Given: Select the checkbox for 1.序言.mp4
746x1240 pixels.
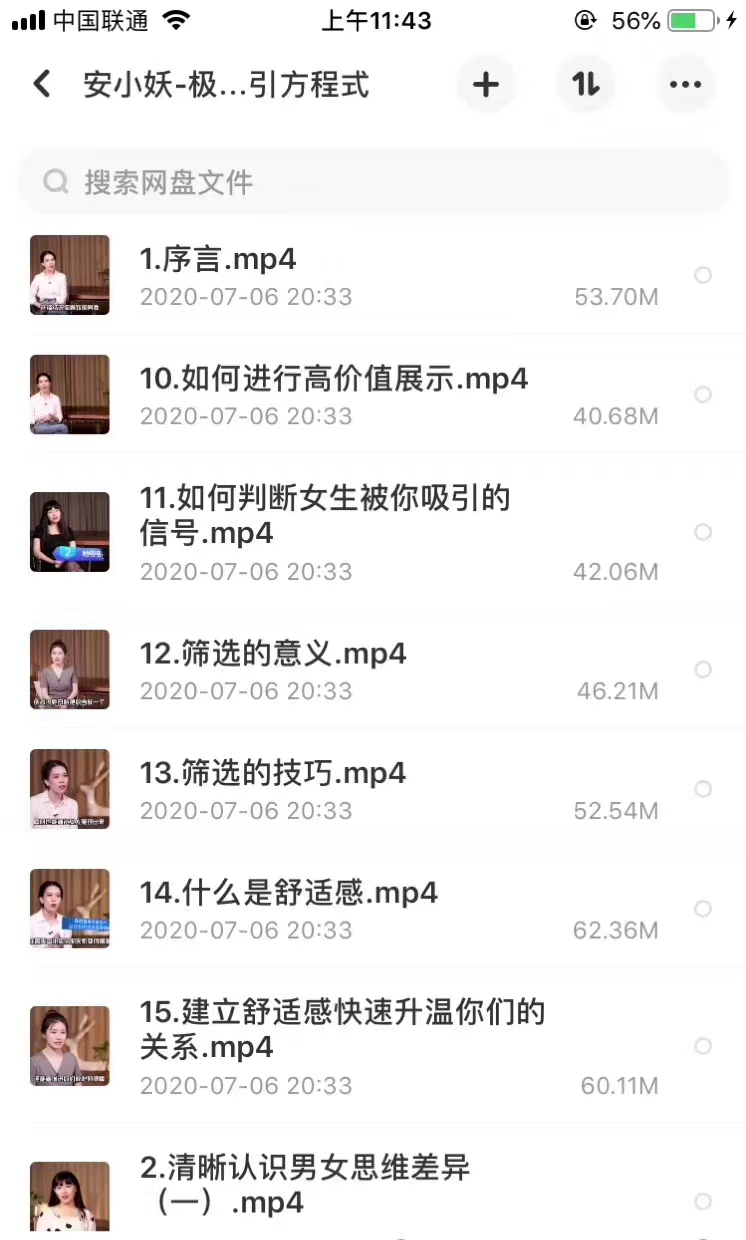Looking at the screenshot, I should click(703, 275).
